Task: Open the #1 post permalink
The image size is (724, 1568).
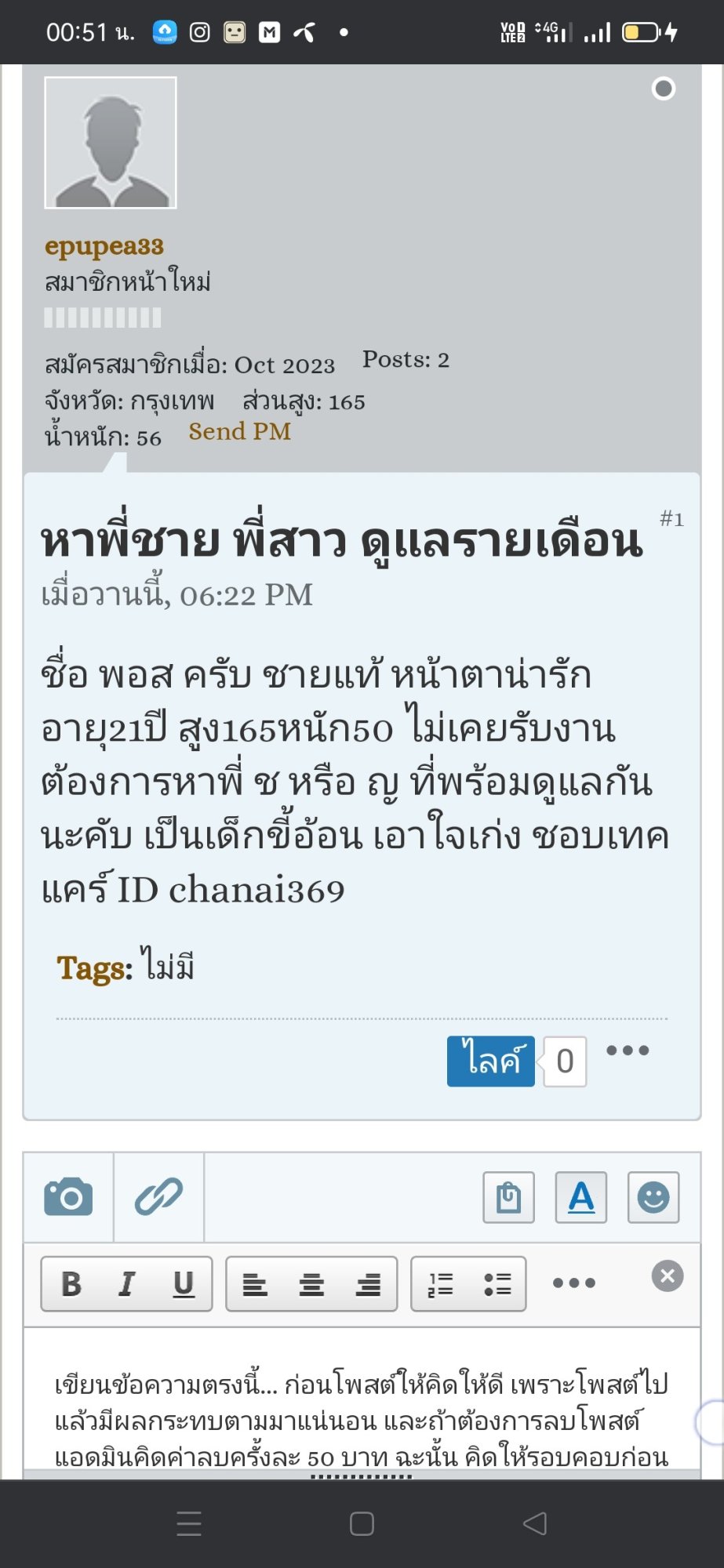Action: coord(671,518)
